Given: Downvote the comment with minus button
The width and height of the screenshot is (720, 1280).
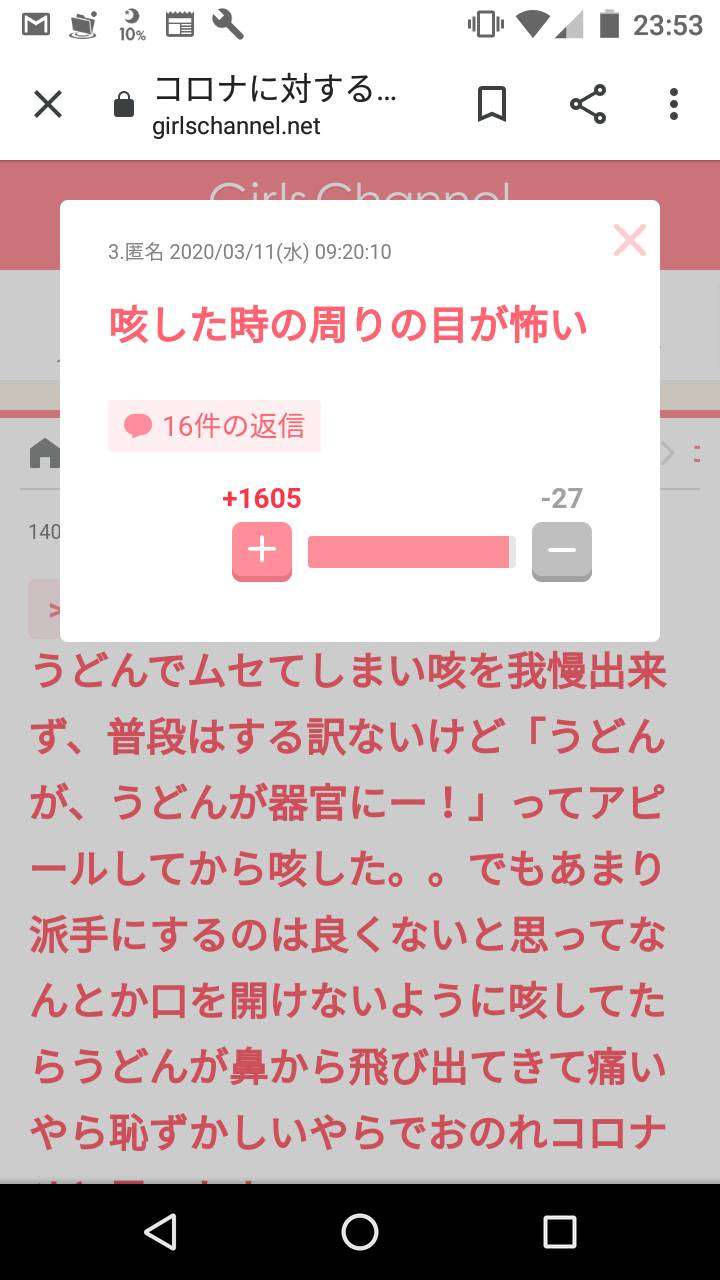Looking at the screenshot, I should [x=561, y=550].
